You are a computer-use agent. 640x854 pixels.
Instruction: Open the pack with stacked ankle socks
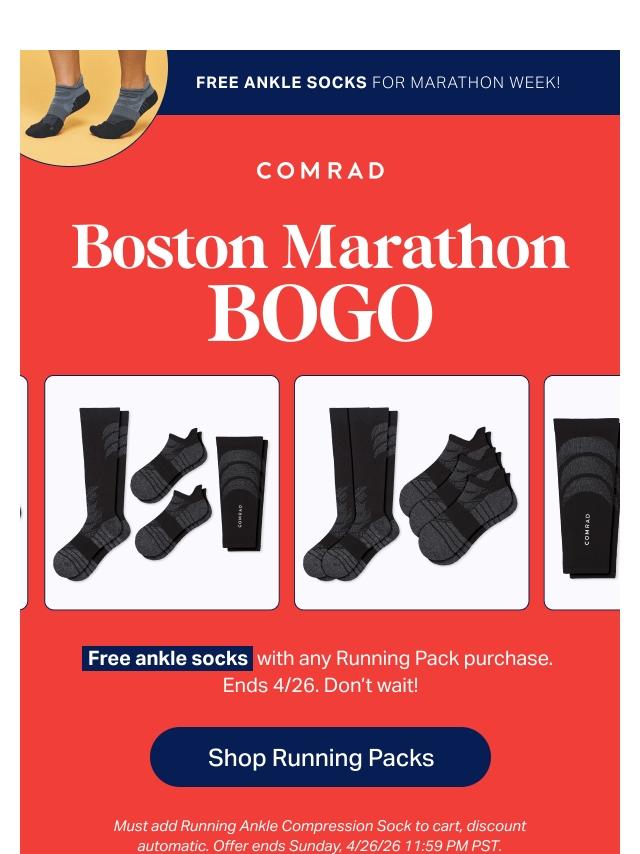(411, 492)
